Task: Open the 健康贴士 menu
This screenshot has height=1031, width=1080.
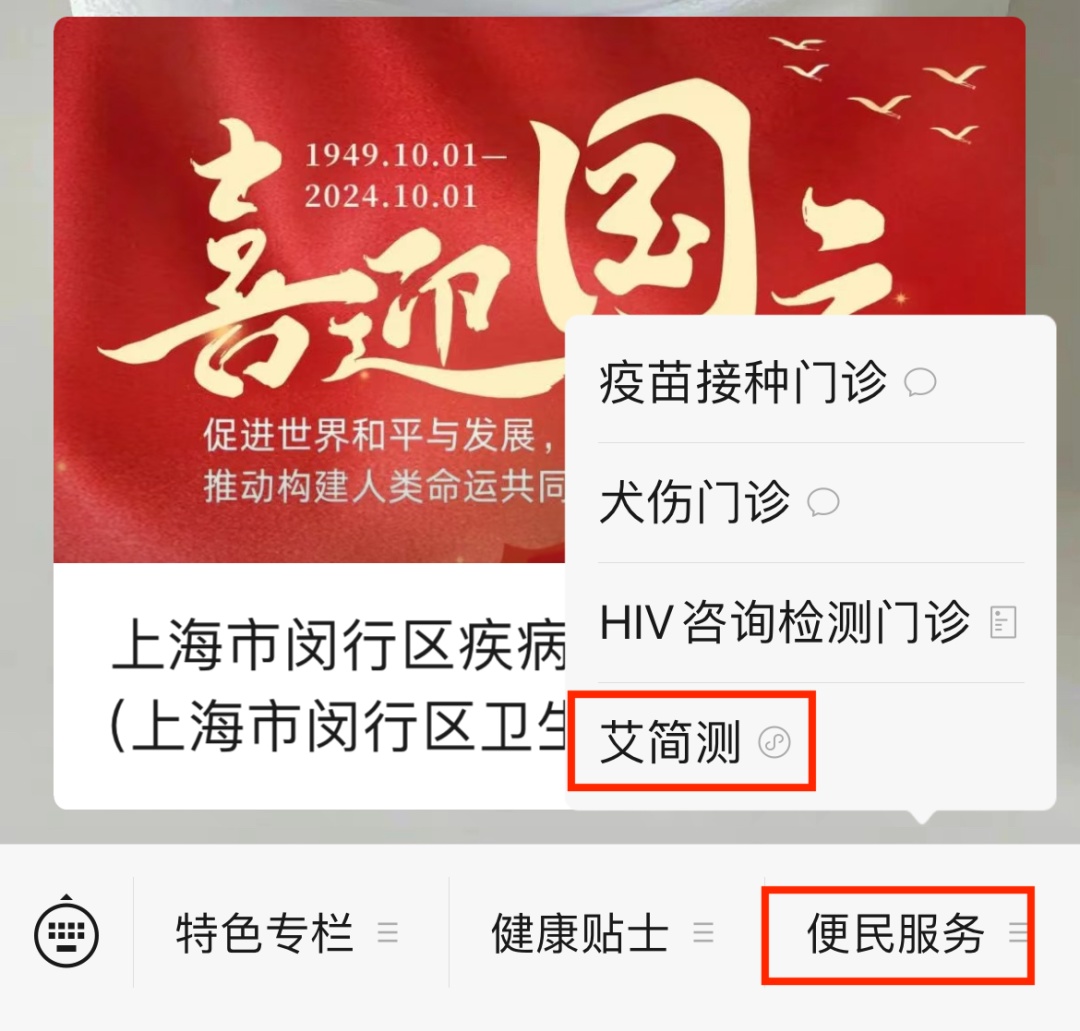Action: 601,934
